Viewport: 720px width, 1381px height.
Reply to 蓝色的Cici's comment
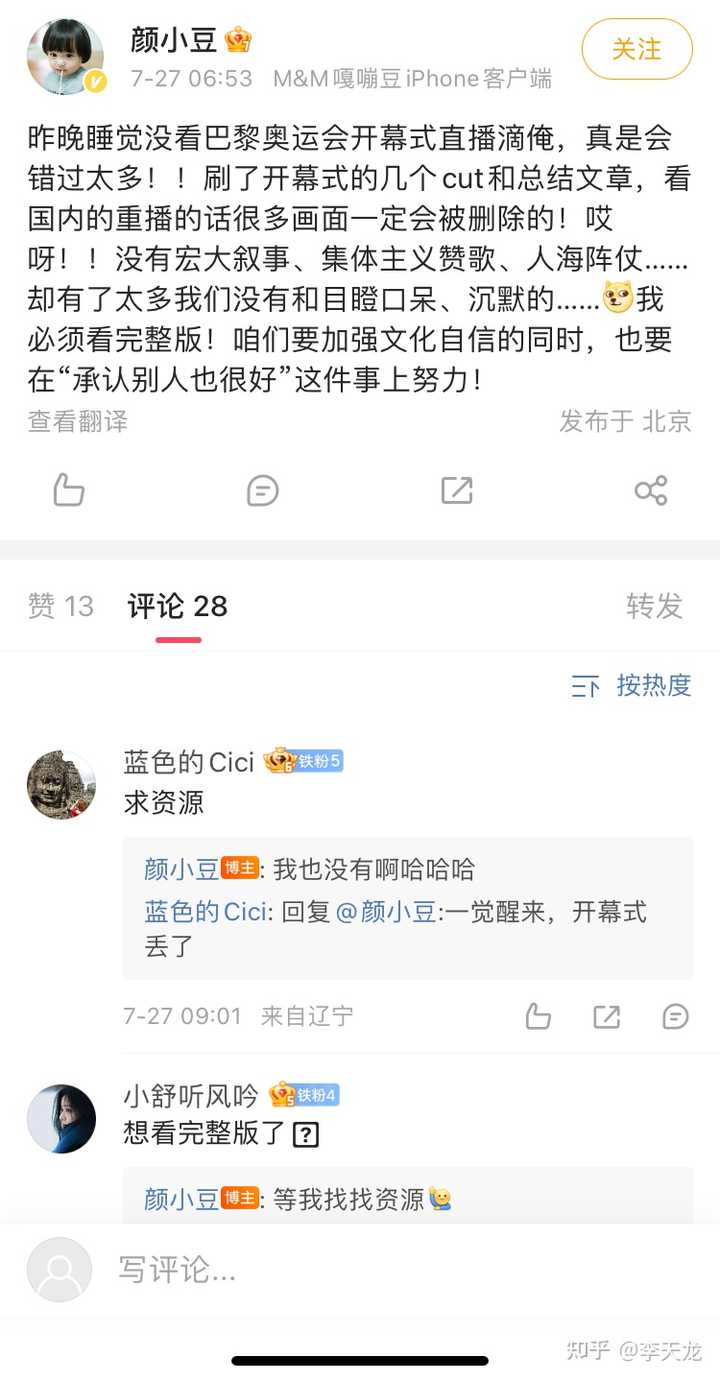[675, 1017]
